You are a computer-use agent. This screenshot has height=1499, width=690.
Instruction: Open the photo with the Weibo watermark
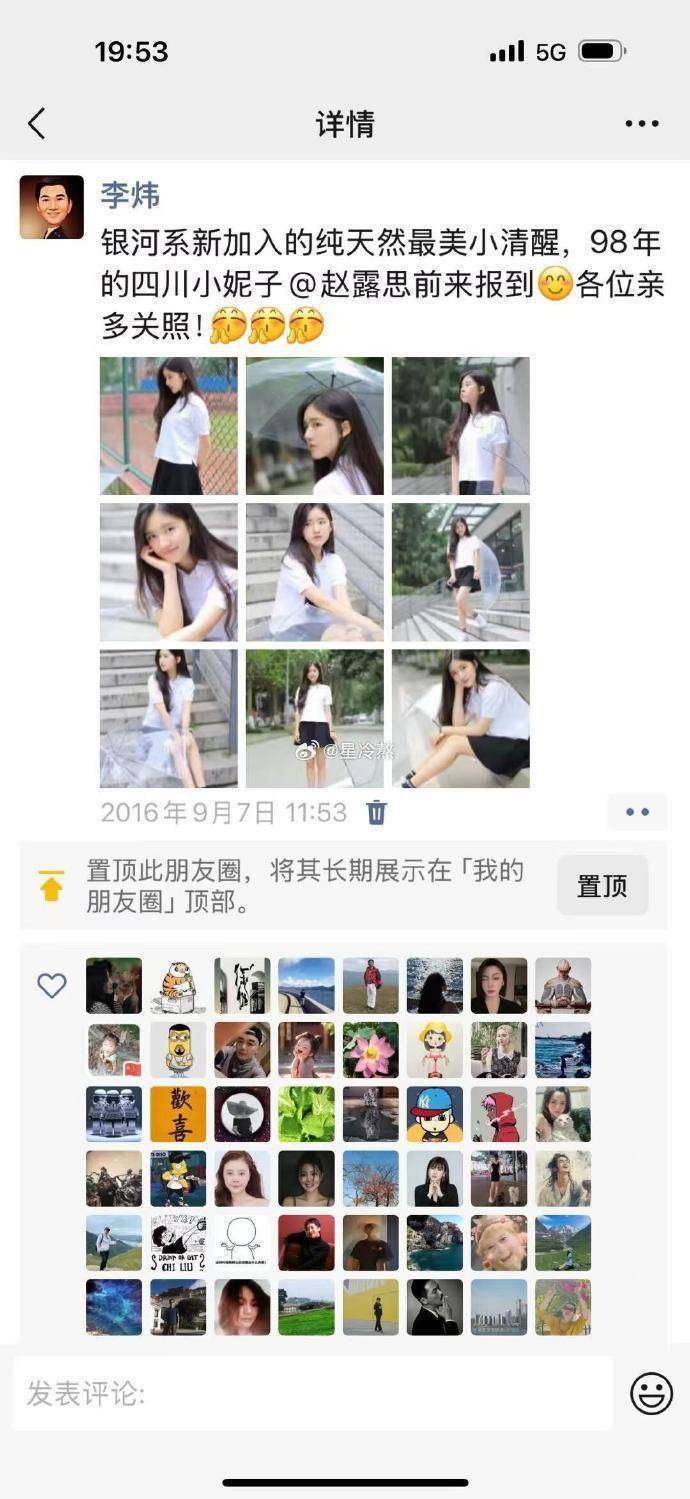pyautogui.click(x=315, y=718)
